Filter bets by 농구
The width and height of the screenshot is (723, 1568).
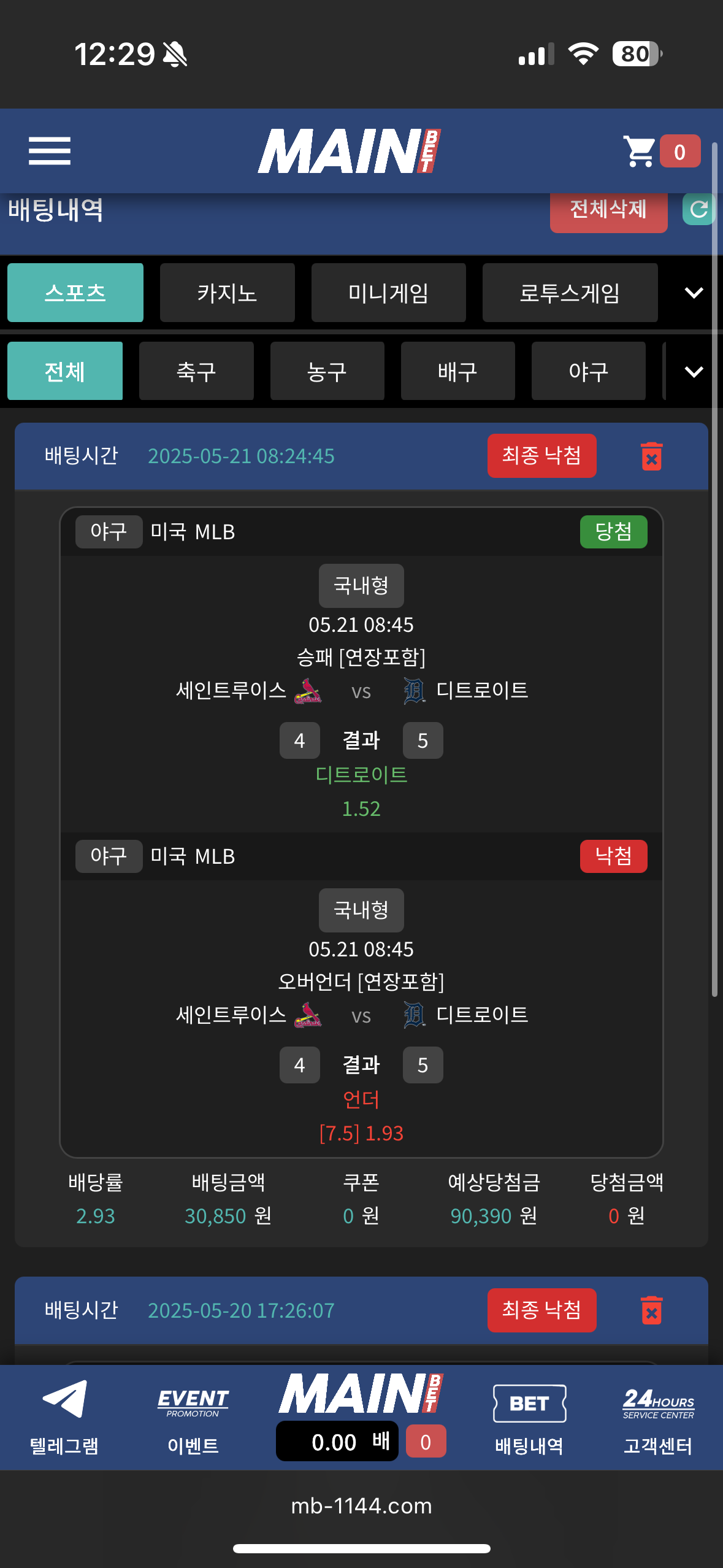[327, 371]
